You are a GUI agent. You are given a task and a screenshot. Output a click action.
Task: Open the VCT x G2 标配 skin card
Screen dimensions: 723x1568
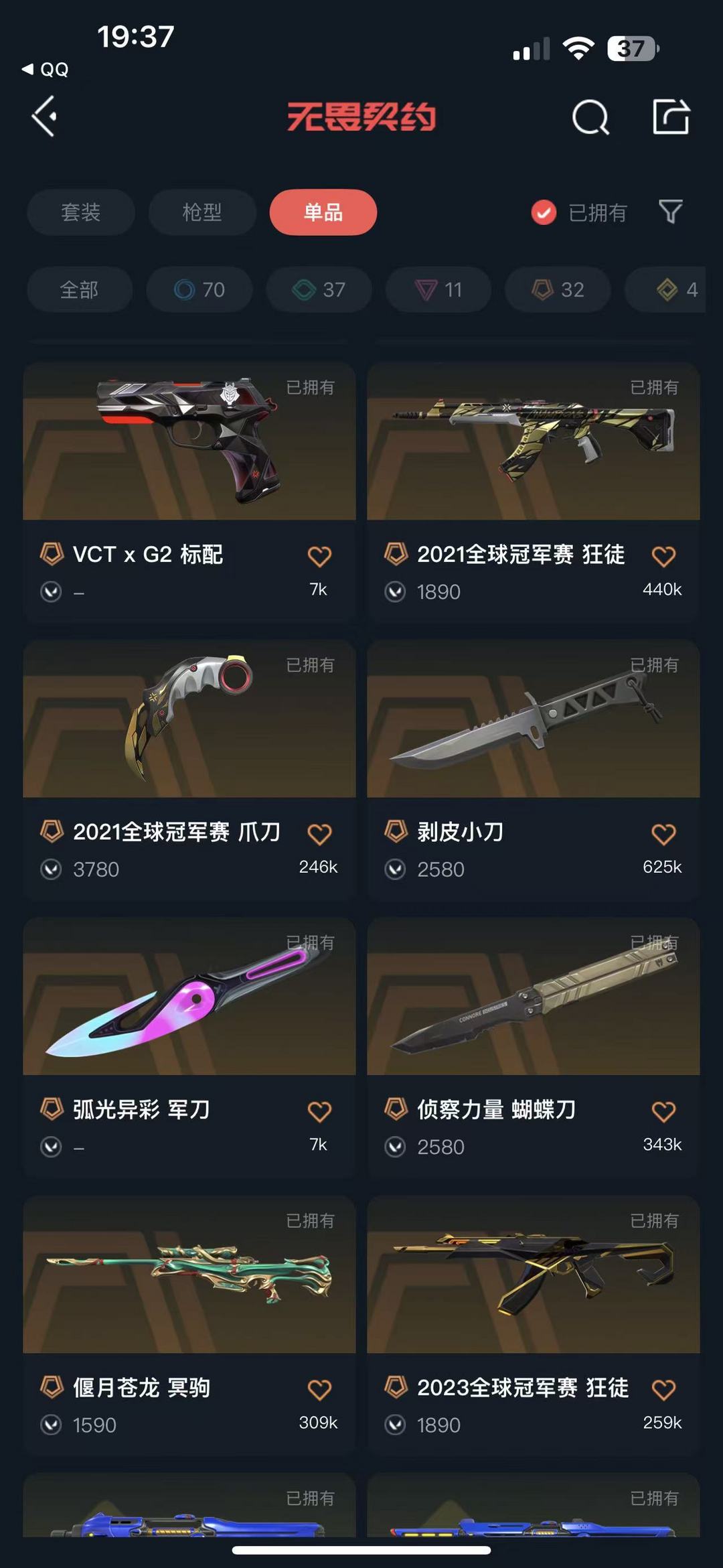[189, 492]
